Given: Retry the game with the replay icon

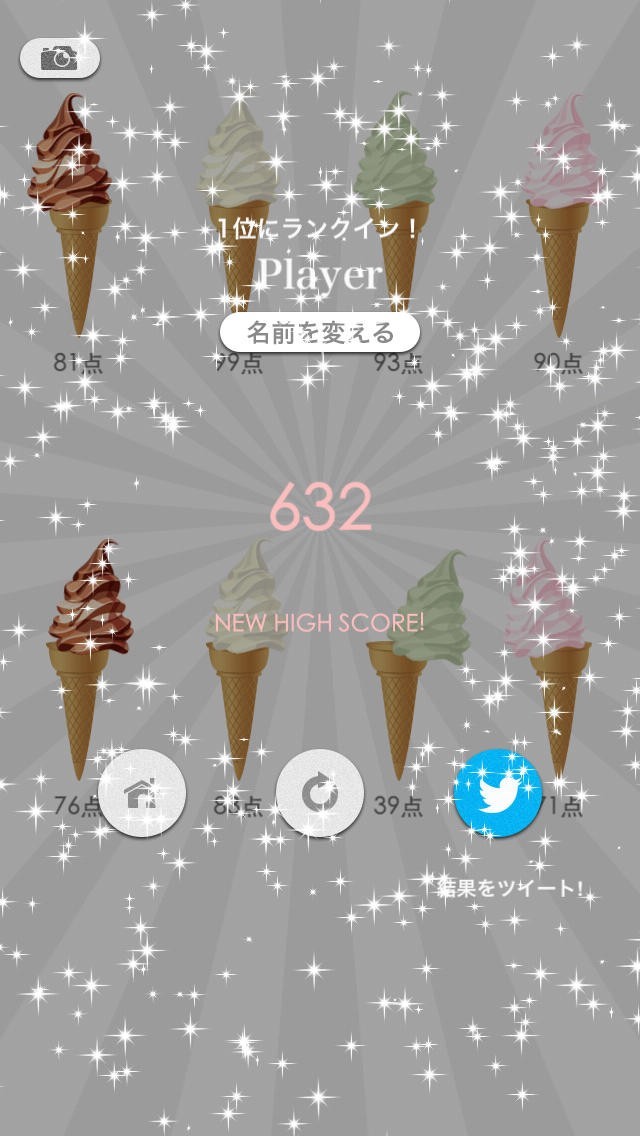Looking at the screenshot, I should (x=320, y=794).
